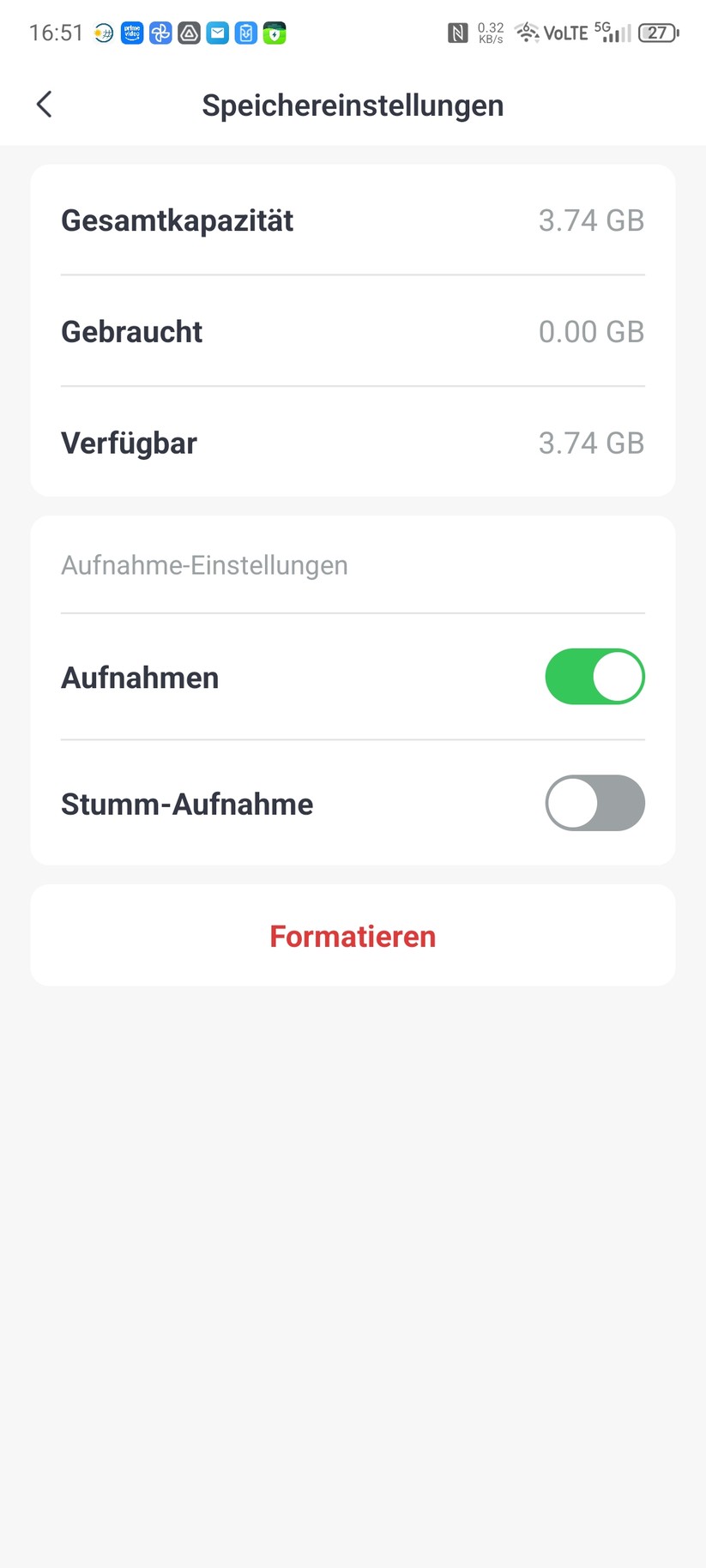
Task: Tap the green security shield notification icon
Action: point(274,33)
